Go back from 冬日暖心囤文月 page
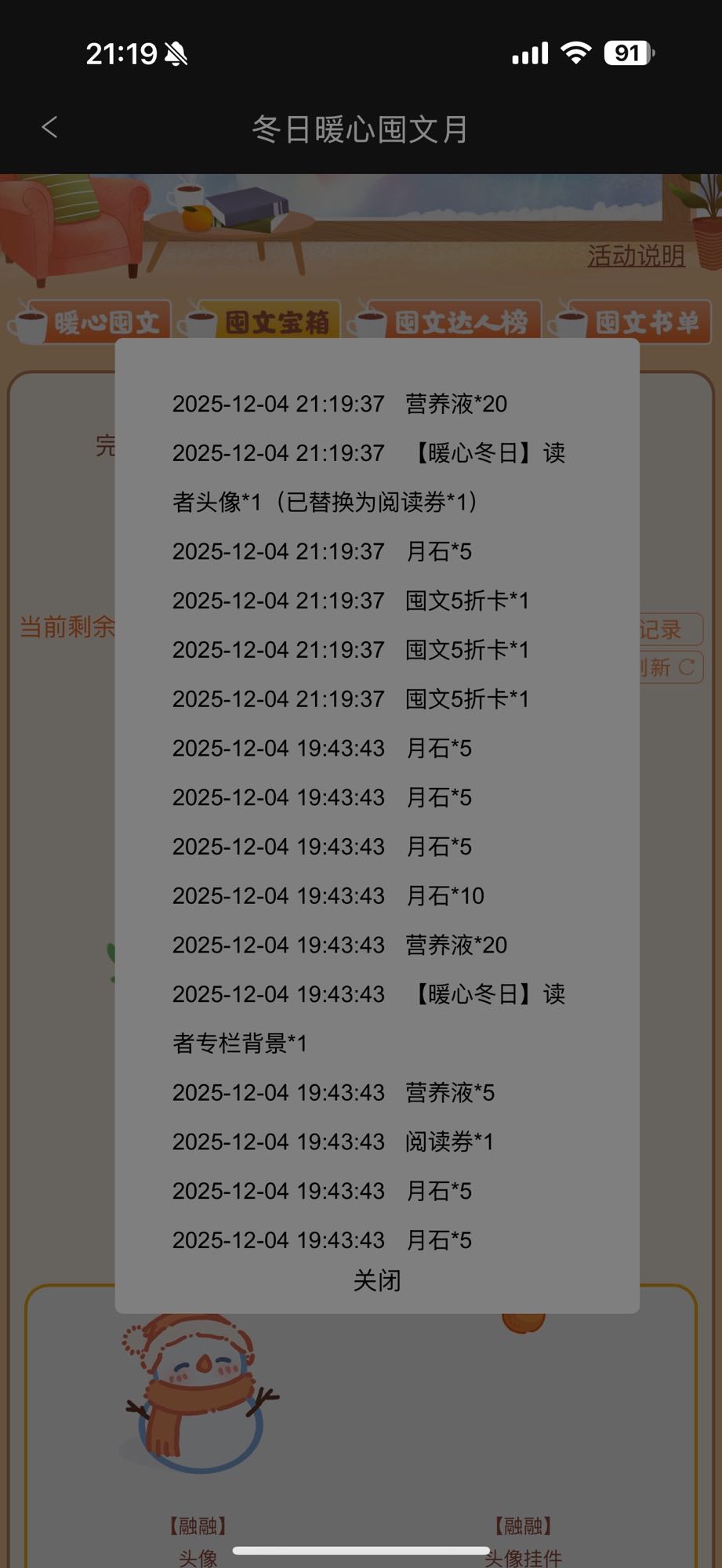Viewport: 722px width, 1568px height. [x=49, y=128]
